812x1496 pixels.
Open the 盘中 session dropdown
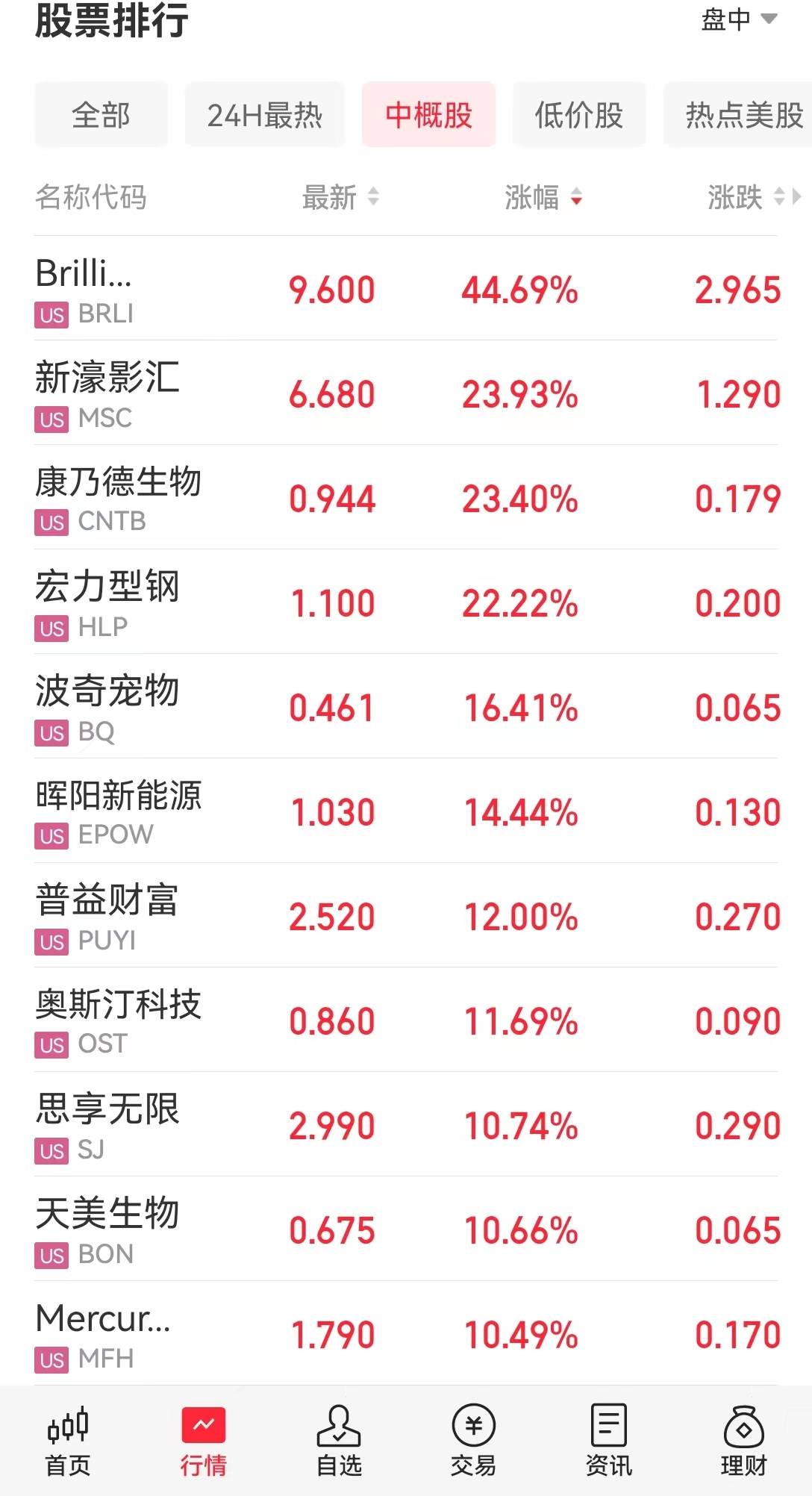(739, 19)
